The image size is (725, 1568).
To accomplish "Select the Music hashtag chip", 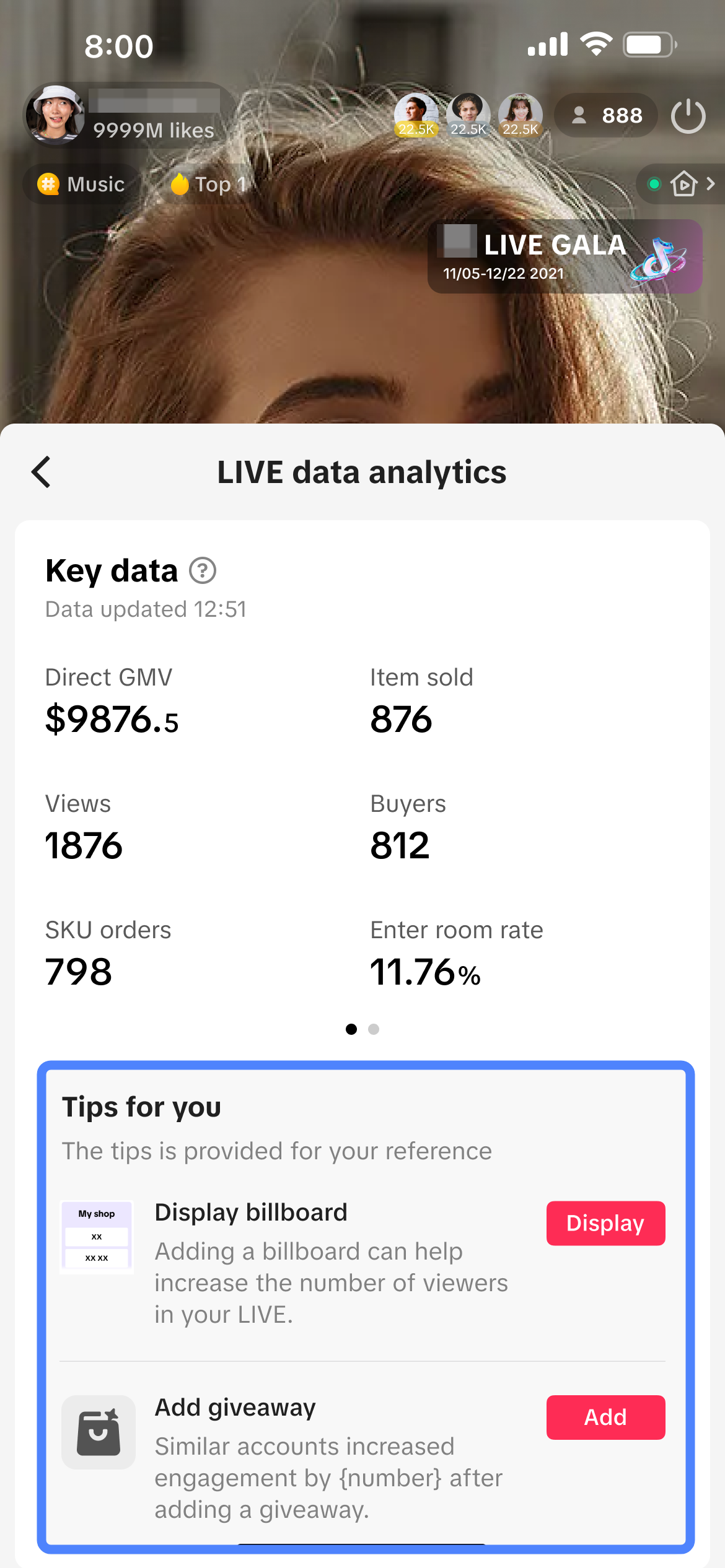I will (x=82, y=184).
